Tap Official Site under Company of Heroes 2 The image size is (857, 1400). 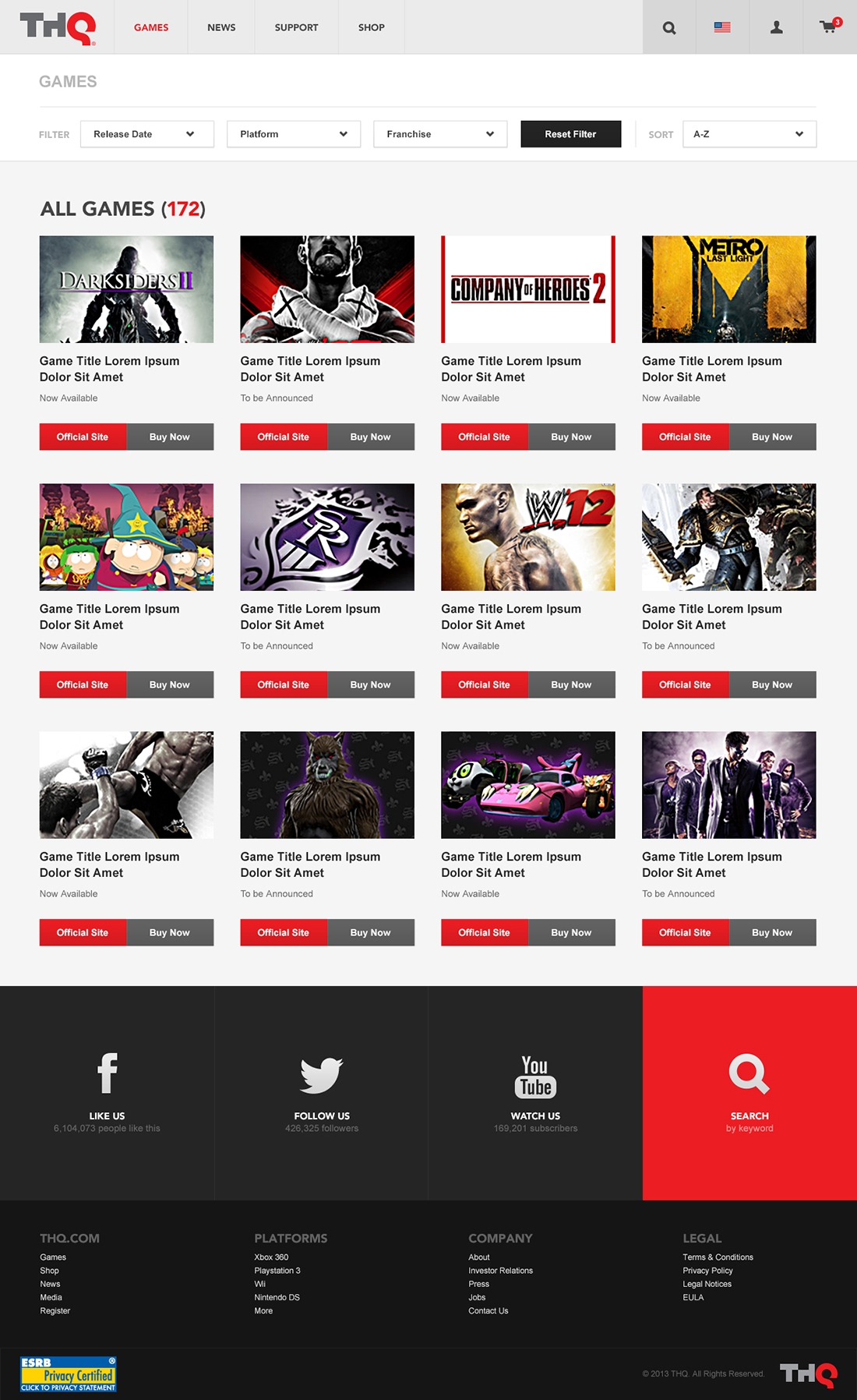click(x=484, y=437)
